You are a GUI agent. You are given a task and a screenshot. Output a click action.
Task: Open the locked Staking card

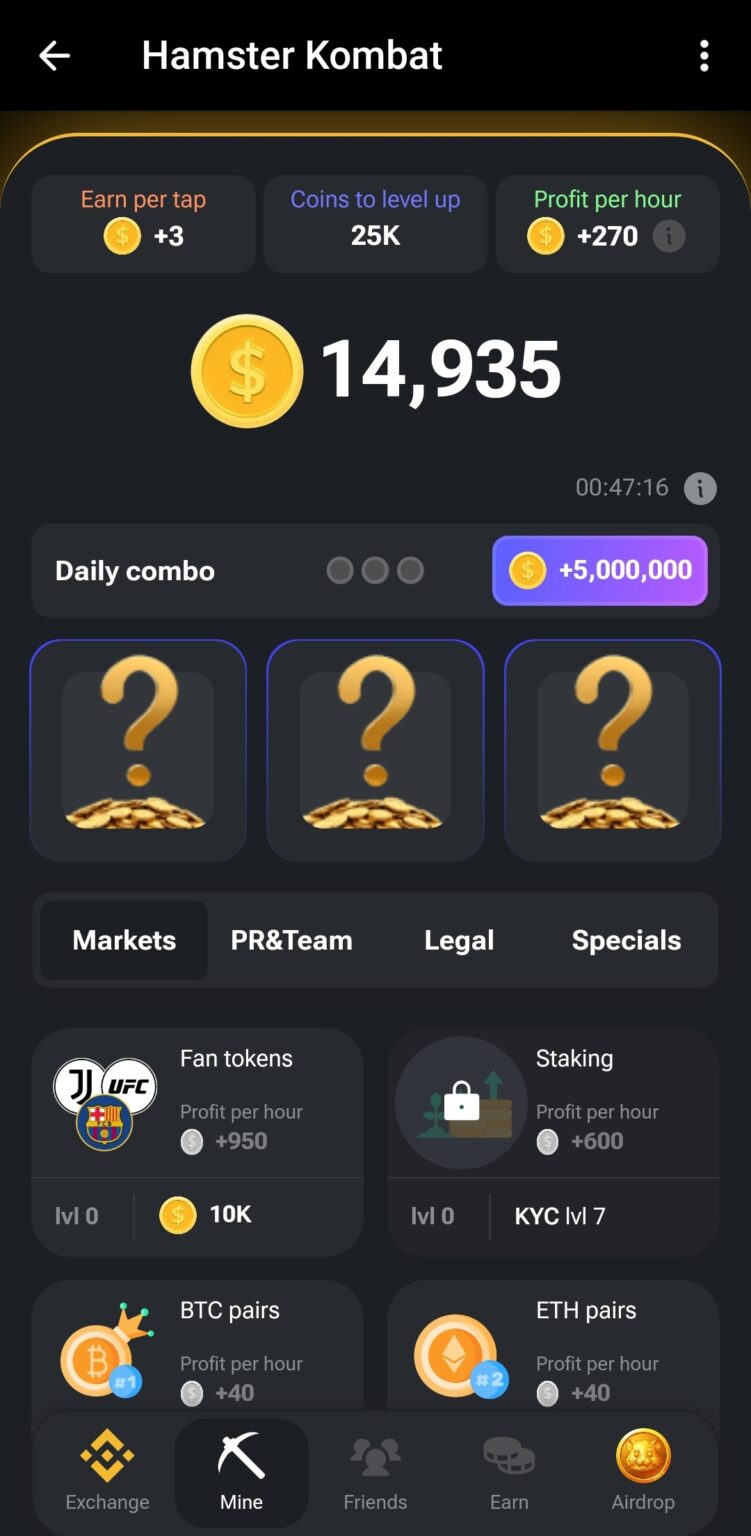click(x=553, y=1140)
